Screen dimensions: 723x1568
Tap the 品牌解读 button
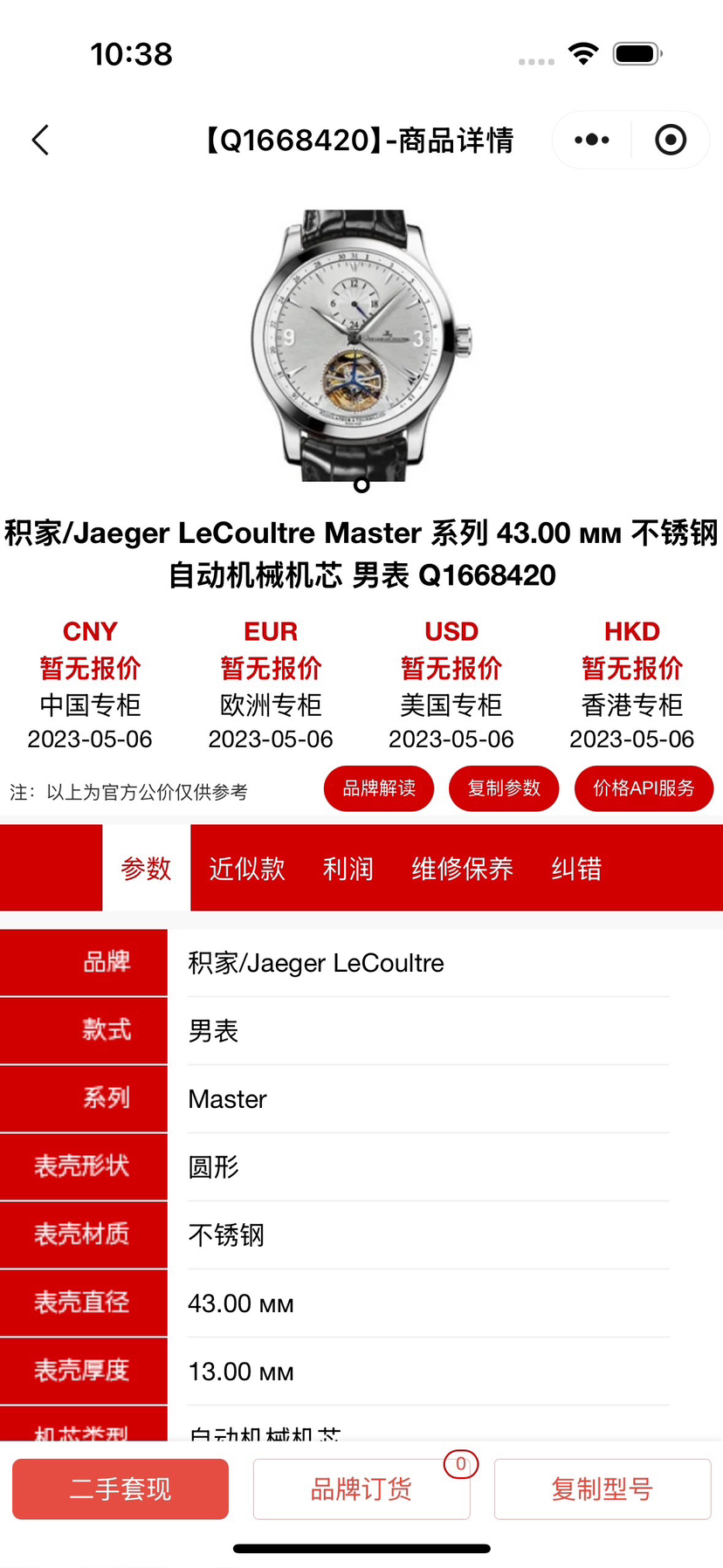tap(378, 788)
